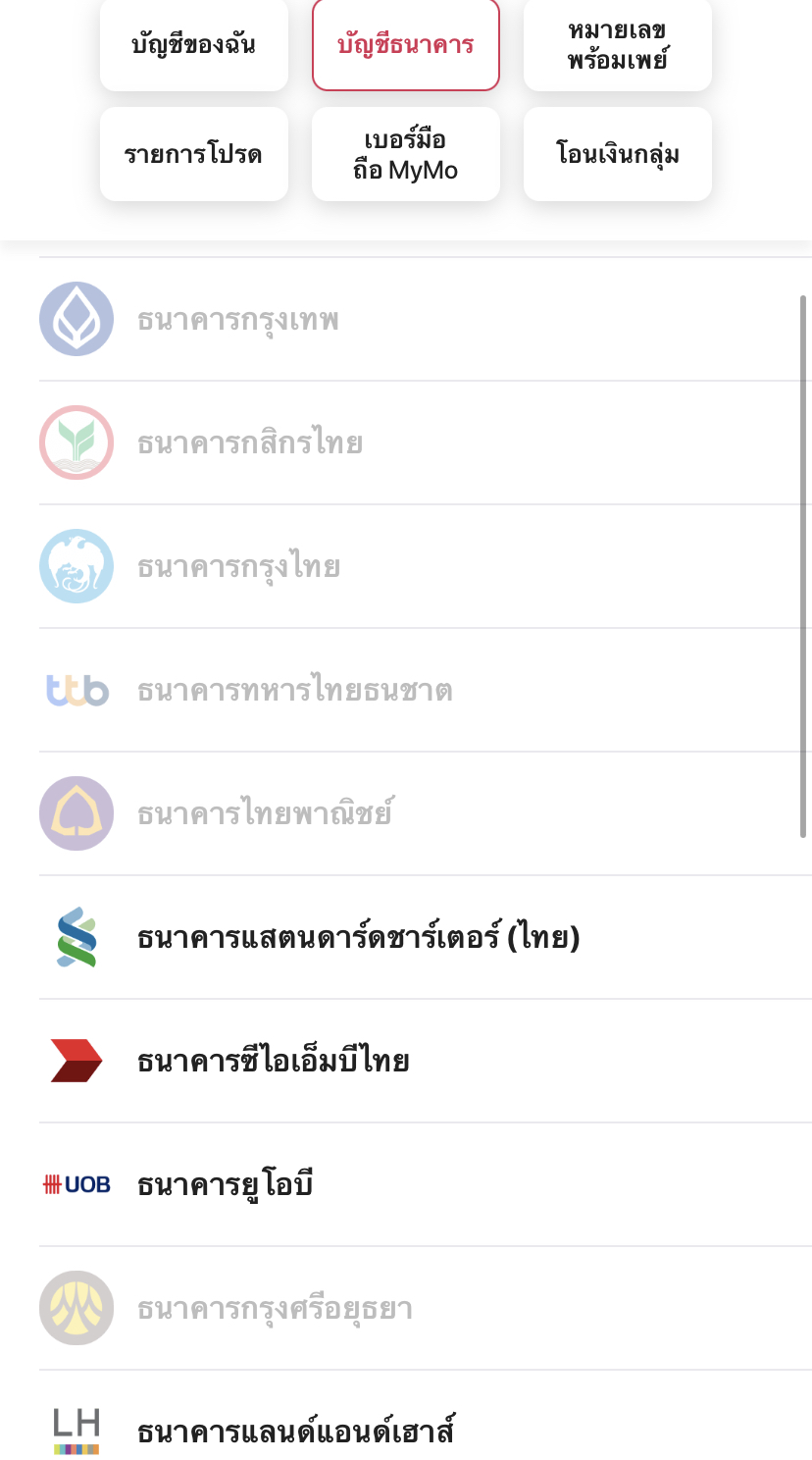
Task: Open รายการโปรด favorites
Action: [x=194, y=154]
